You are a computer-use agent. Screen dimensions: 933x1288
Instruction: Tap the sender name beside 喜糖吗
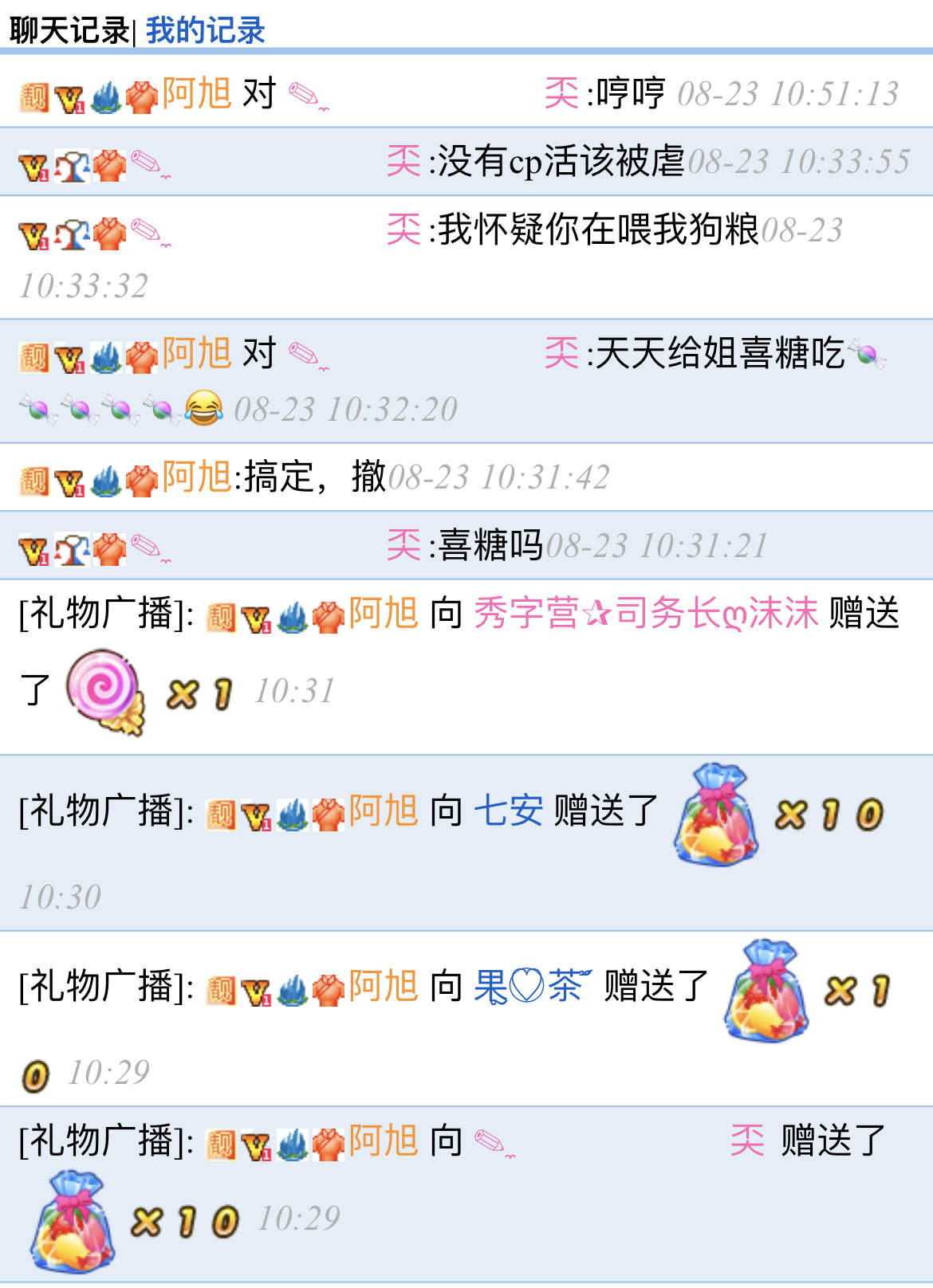coord(404,545)
